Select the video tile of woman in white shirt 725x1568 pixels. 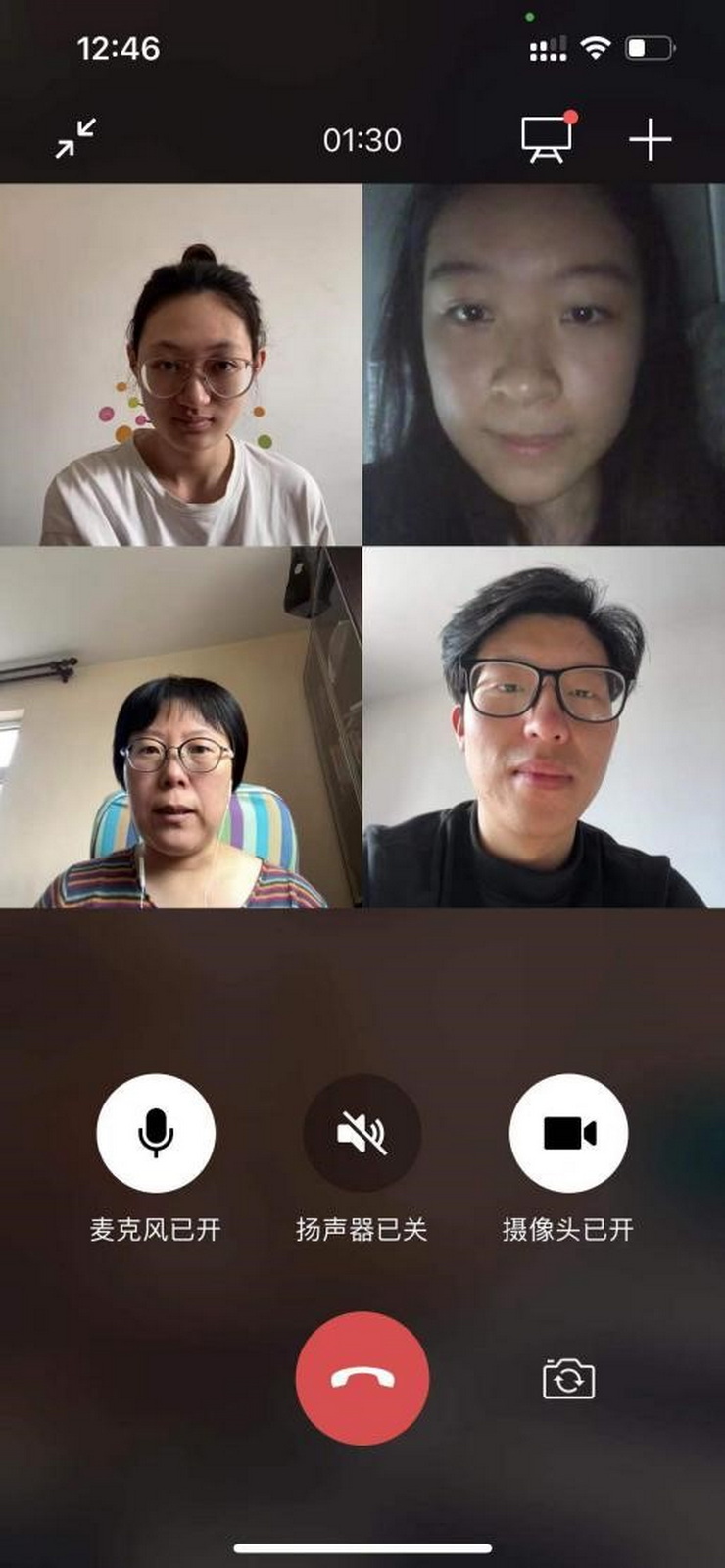180,365
